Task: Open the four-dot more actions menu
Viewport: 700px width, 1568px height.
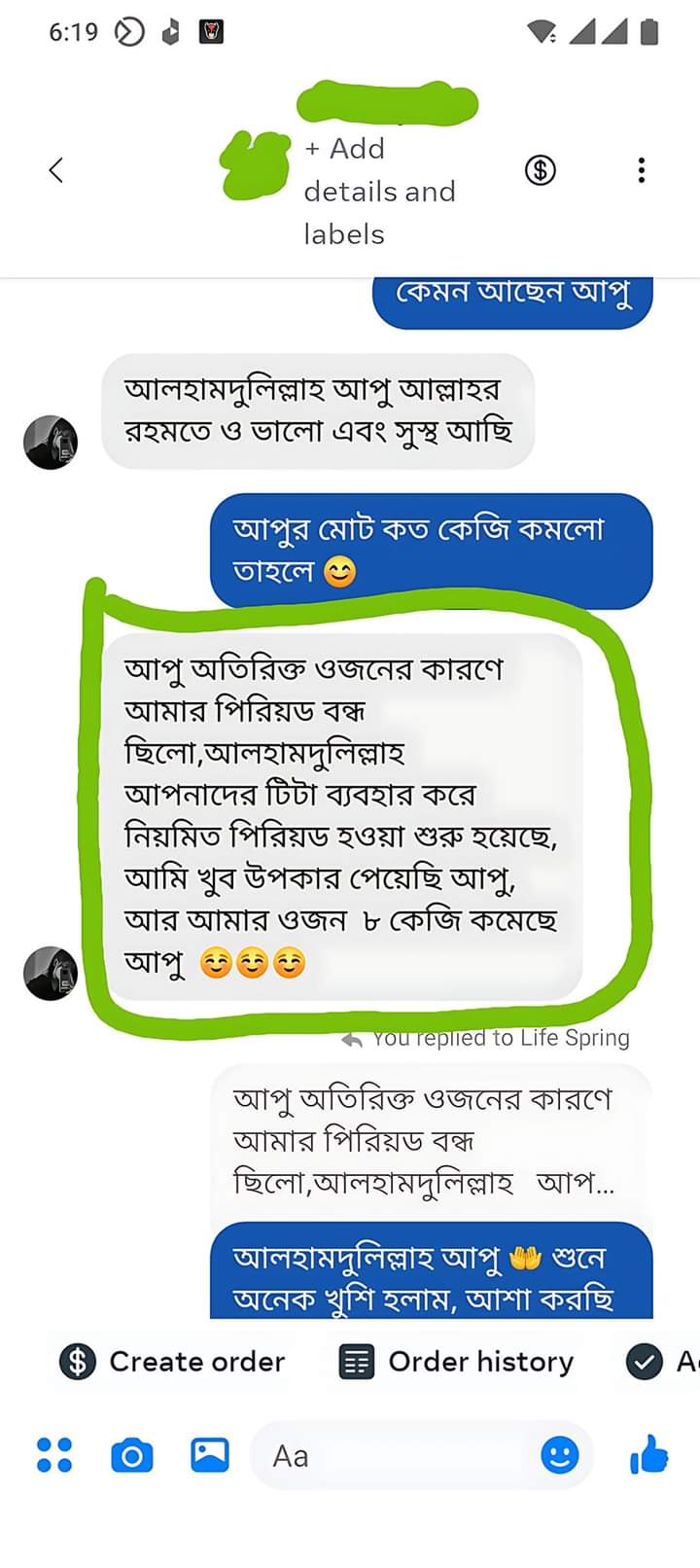Action: [x=54, y=1455]
